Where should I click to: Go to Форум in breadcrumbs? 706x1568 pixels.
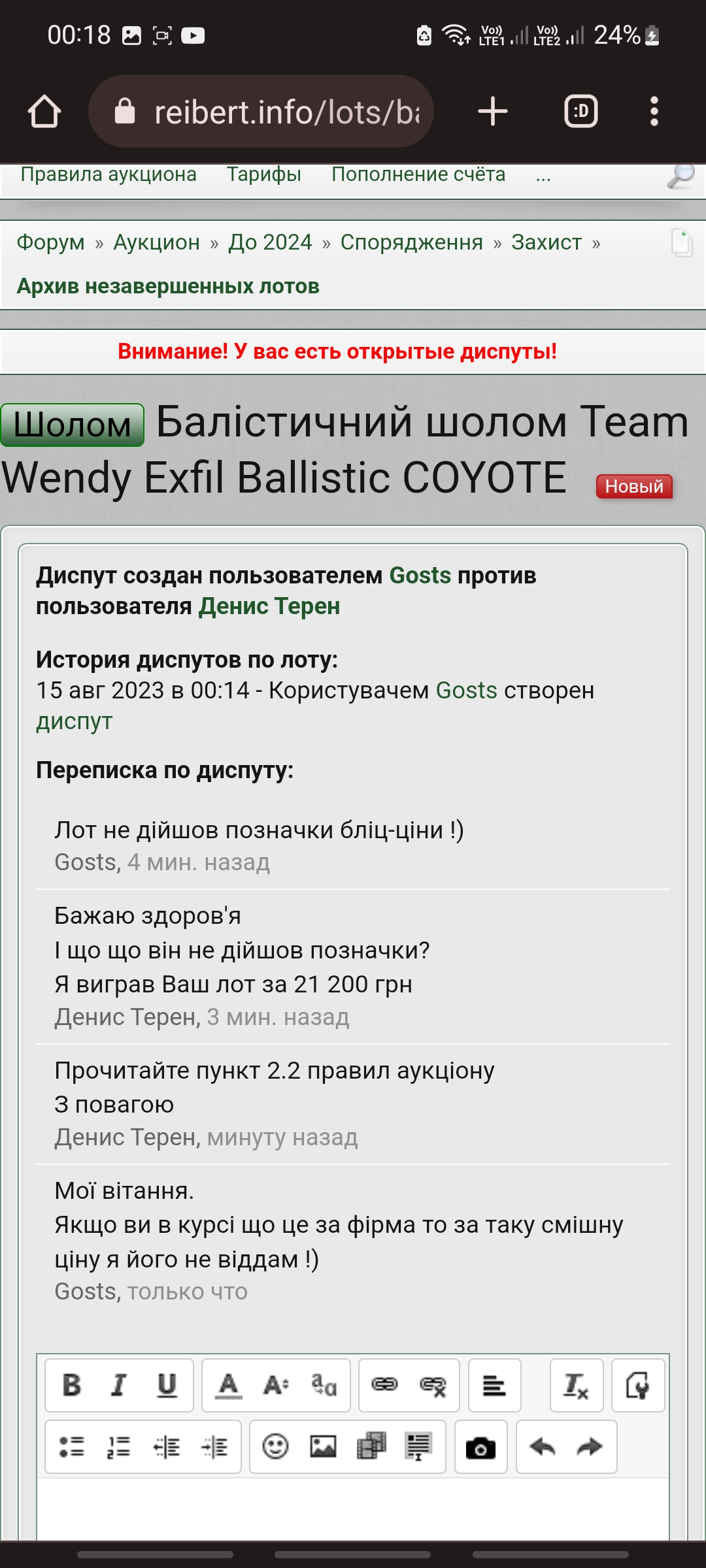coord(50,242)
